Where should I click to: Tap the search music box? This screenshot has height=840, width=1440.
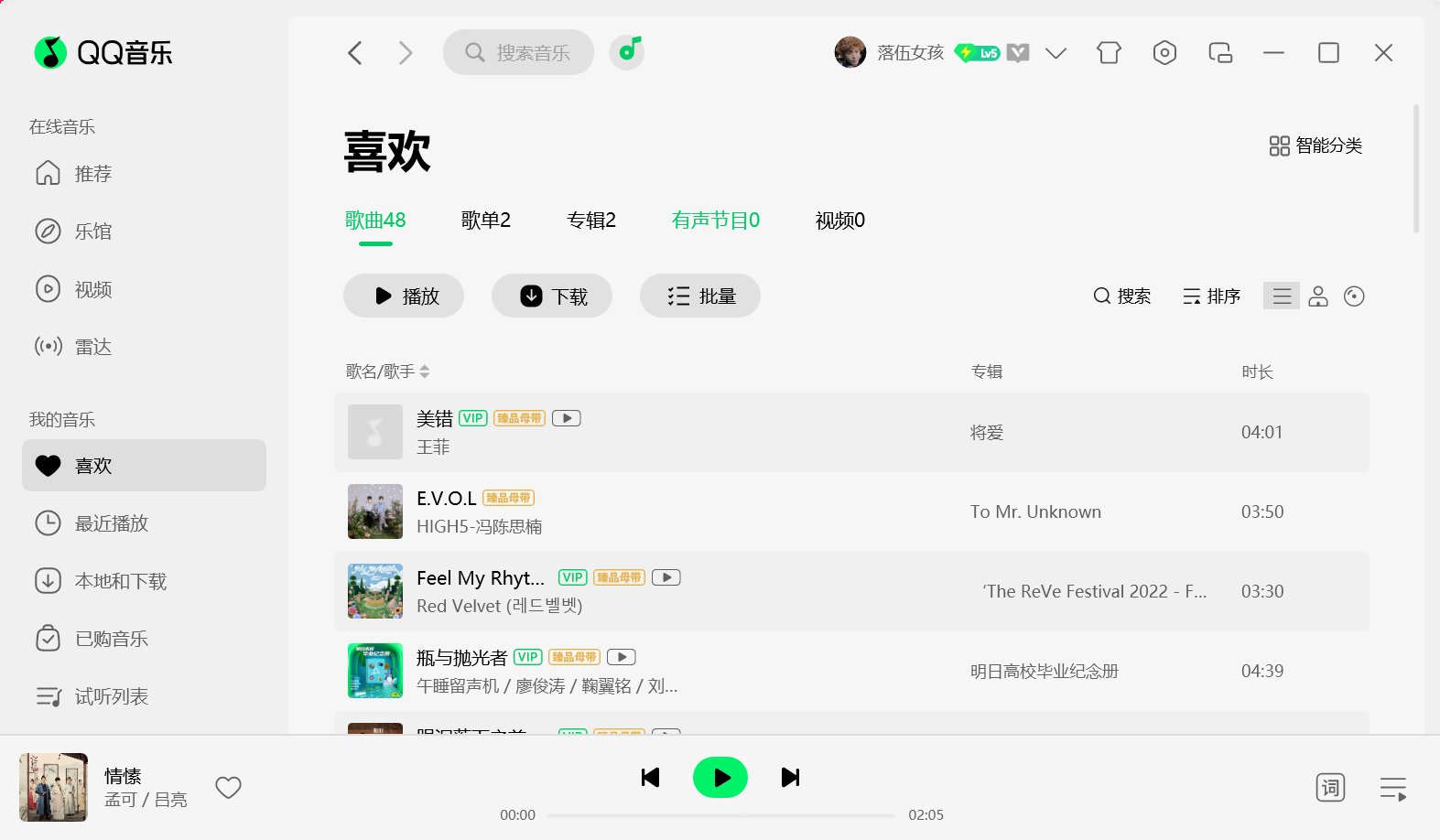click(519, 53)
